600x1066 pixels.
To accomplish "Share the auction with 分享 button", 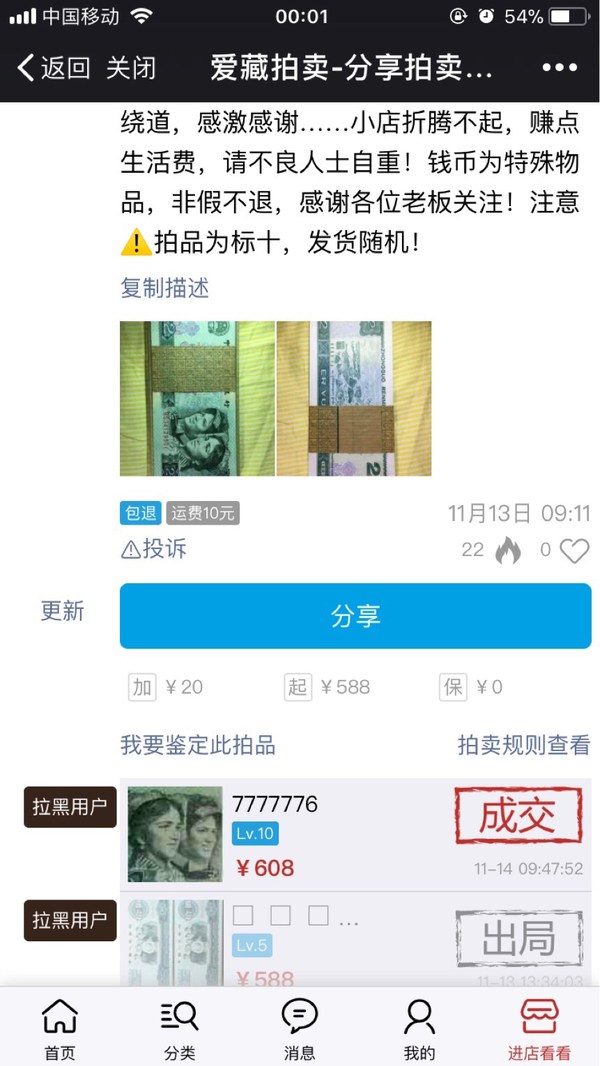I will (x=355, y=616).
